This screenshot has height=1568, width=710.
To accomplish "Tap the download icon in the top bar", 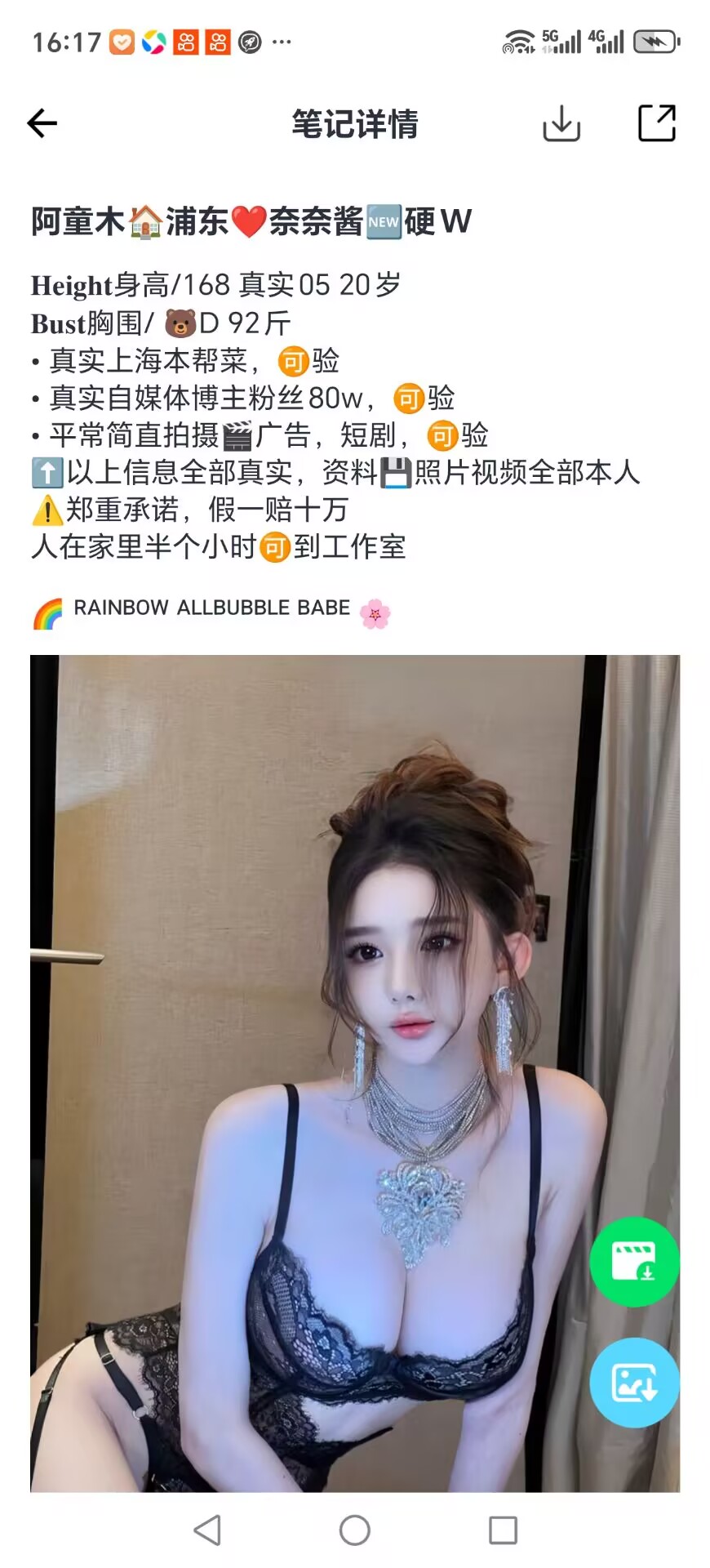I will click(x=561, y=124).
